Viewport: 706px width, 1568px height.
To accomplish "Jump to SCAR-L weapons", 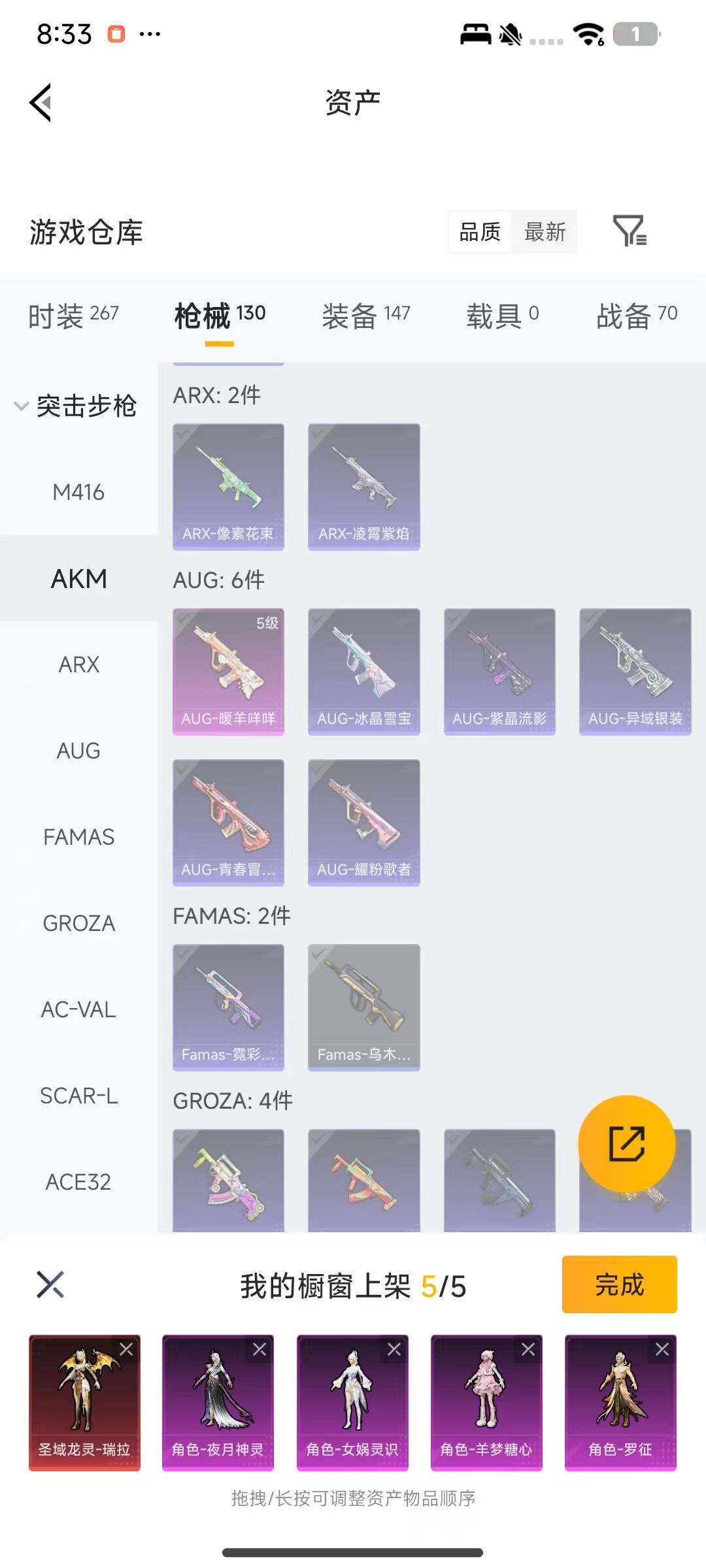I will pos(78,1096).
